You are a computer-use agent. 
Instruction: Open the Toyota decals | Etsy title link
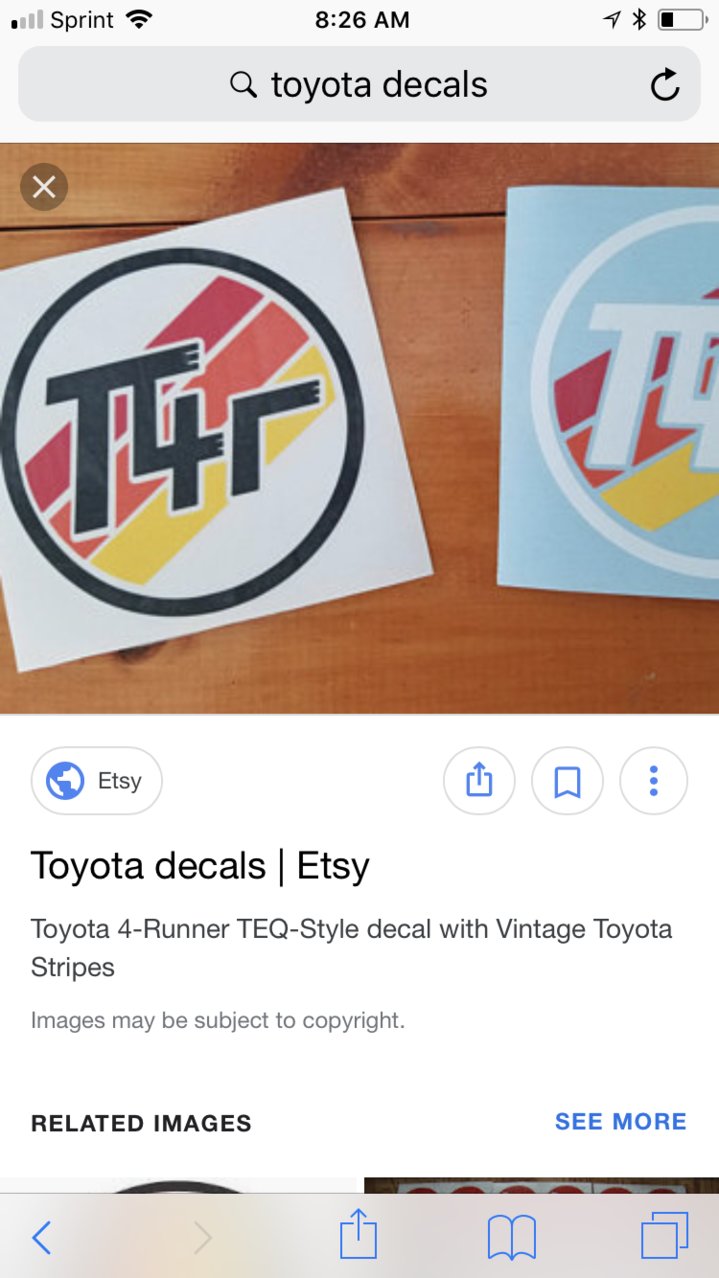pyautogui.click(x=200, y=866)
